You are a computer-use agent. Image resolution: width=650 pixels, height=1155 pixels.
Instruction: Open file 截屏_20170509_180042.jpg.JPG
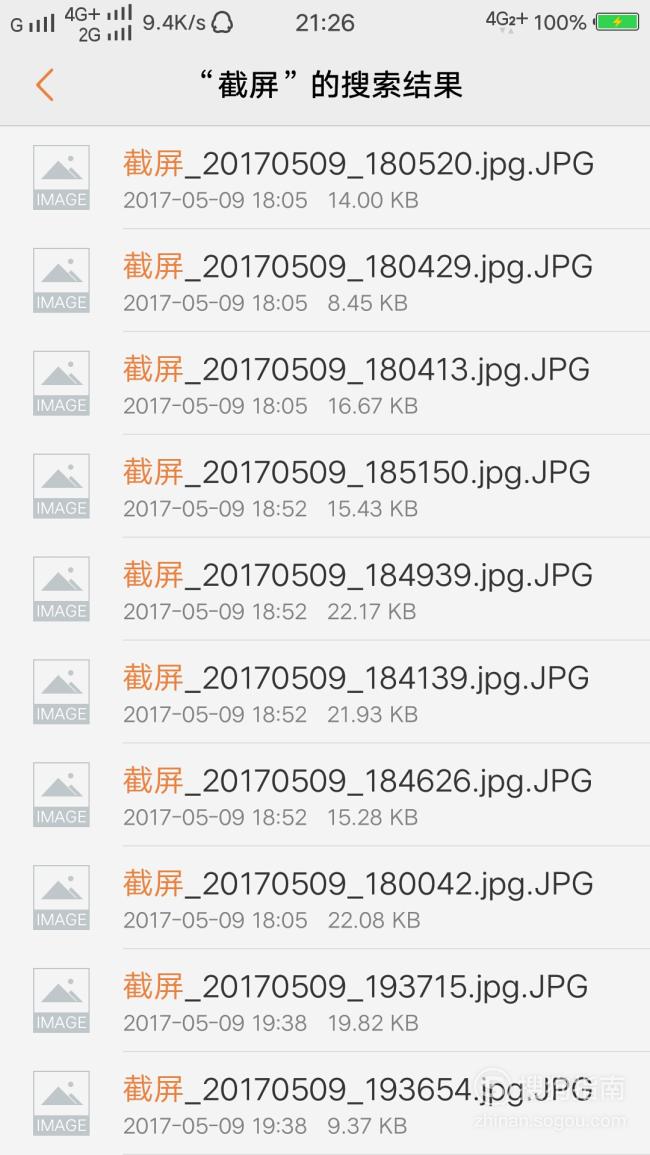point(325,898)
